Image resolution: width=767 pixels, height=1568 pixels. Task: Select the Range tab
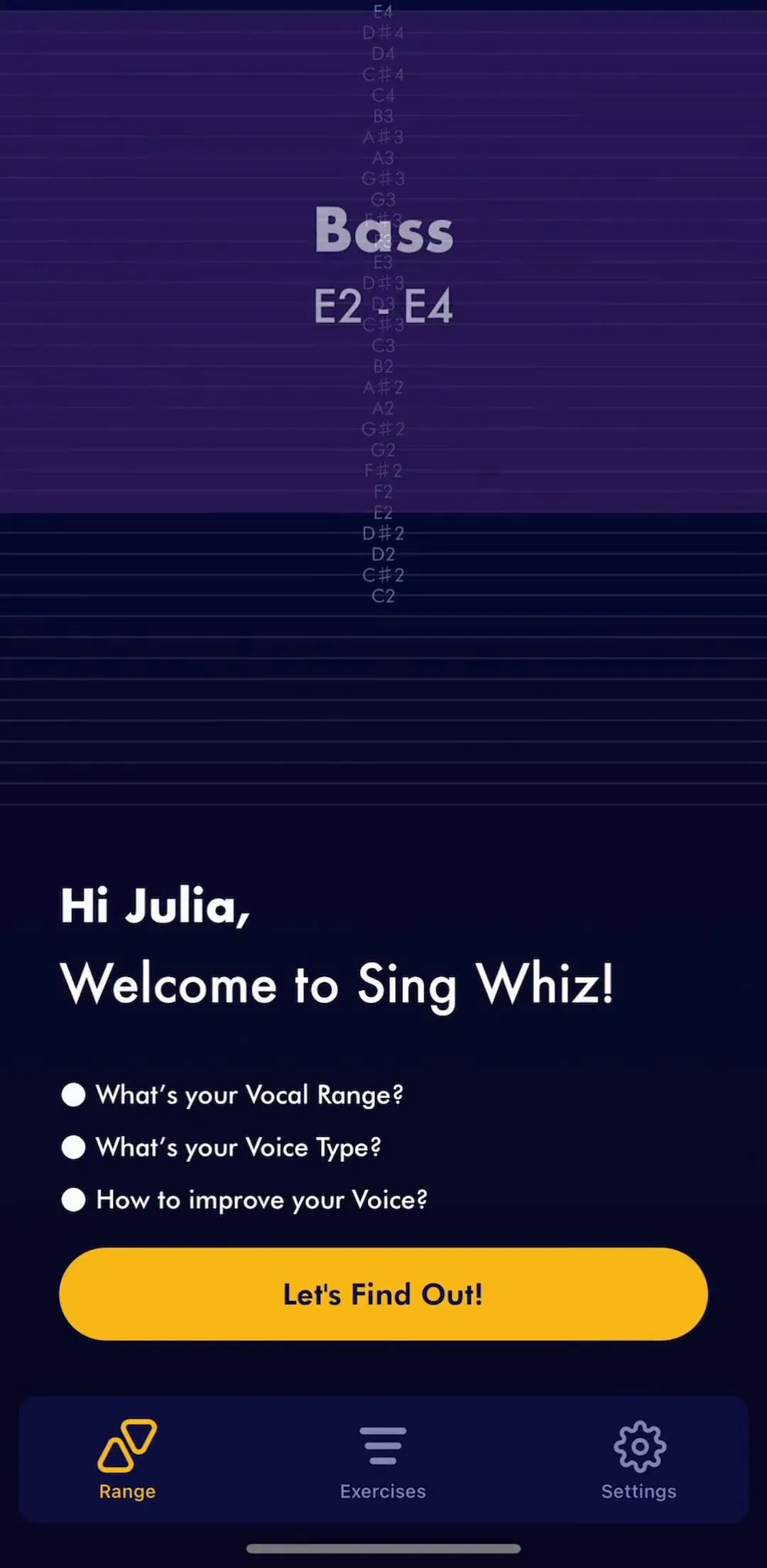coord(128,1460)
